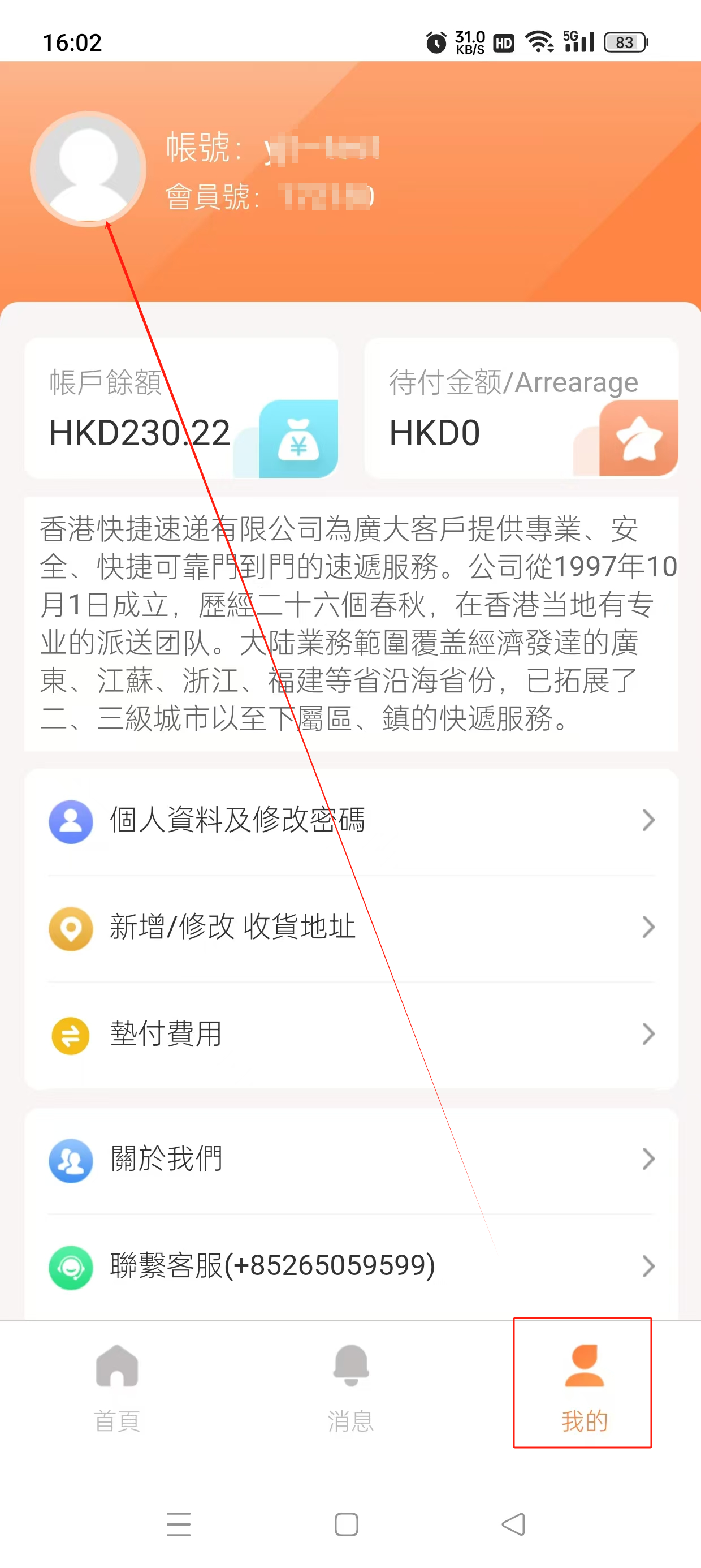
Task: Open 個人資料及修改密碼 settings
Action: tap(350, 820)
